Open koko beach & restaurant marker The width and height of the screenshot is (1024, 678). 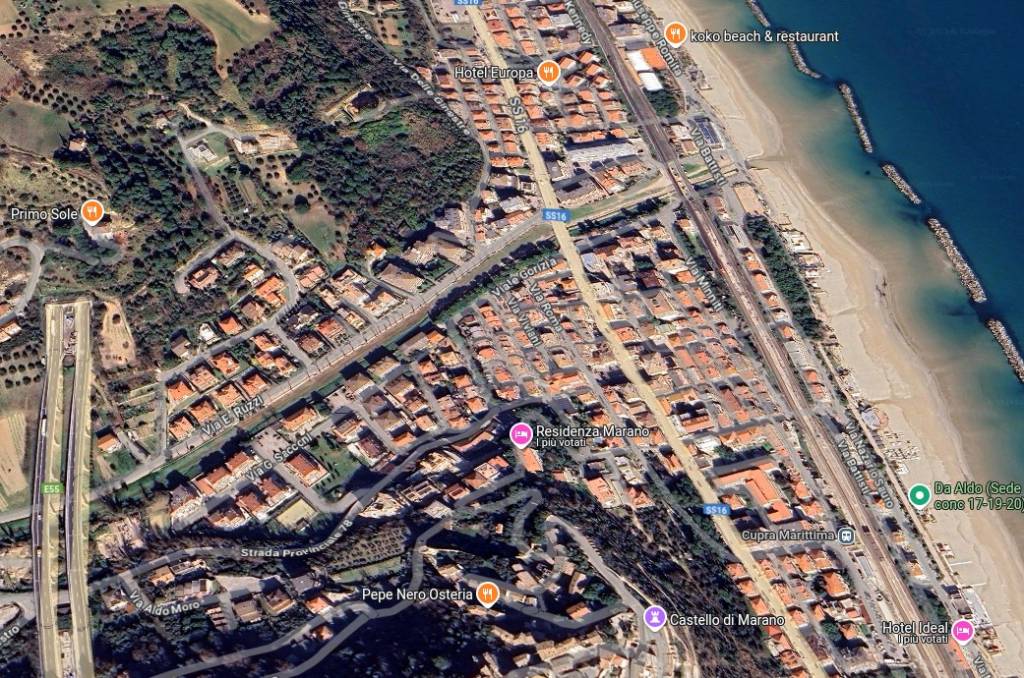point(676,35)
